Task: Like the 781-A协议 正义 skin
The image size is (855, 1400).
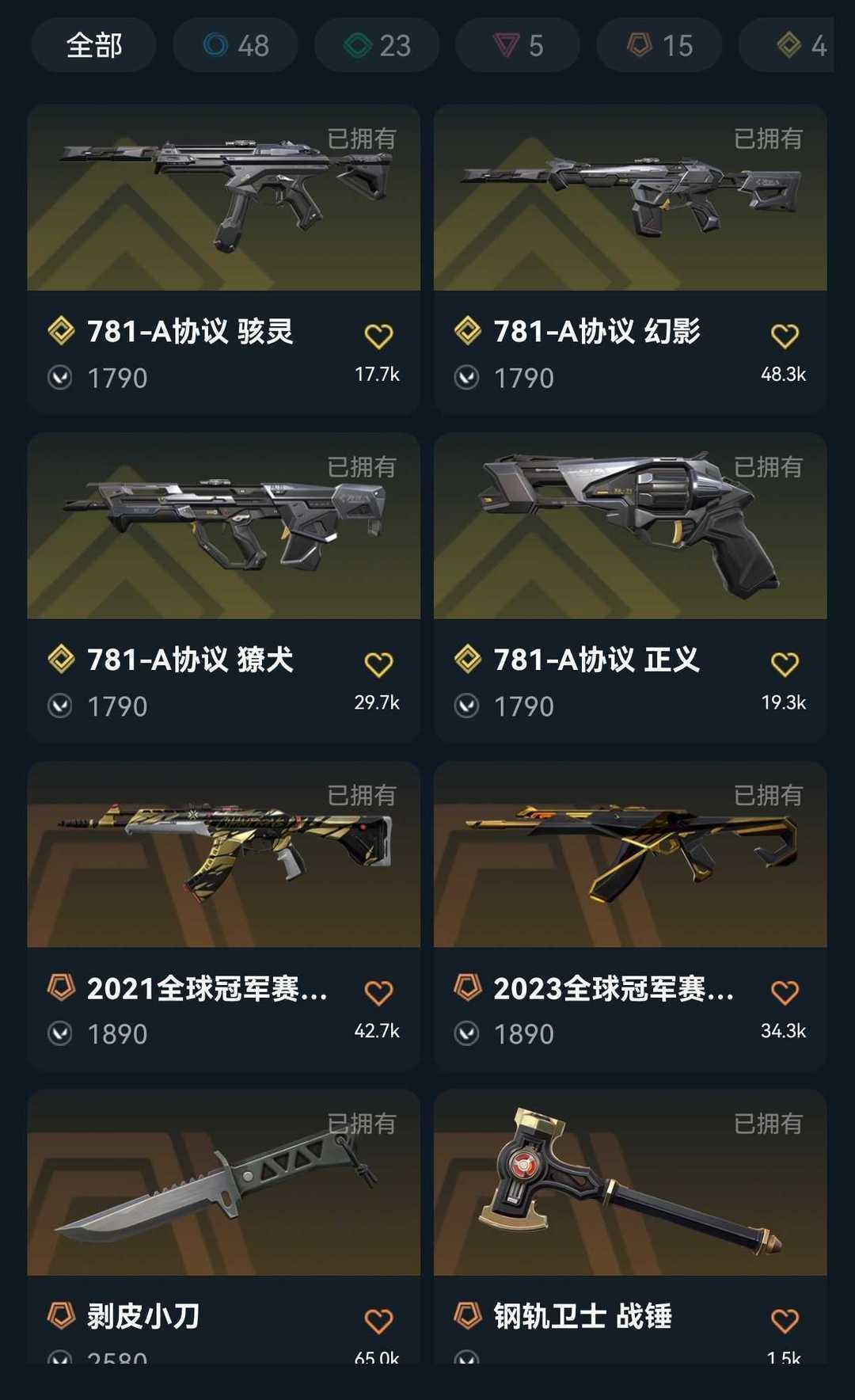Action: 785,664
